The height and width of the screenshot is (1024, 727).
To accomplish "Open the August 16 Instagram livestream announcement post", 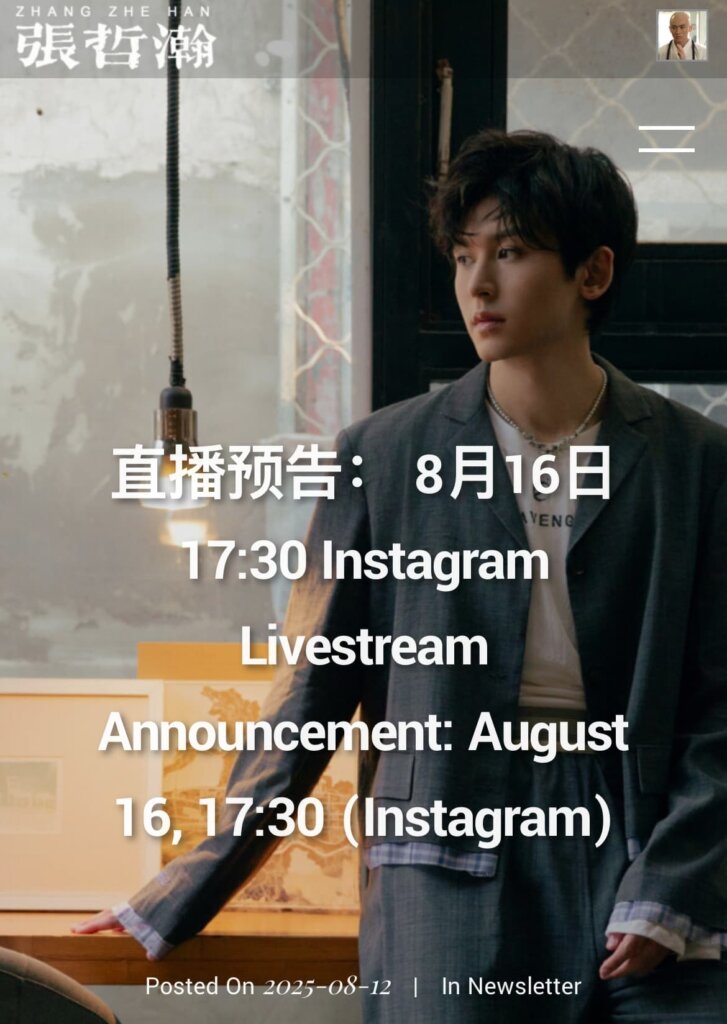I will (363, 647).
